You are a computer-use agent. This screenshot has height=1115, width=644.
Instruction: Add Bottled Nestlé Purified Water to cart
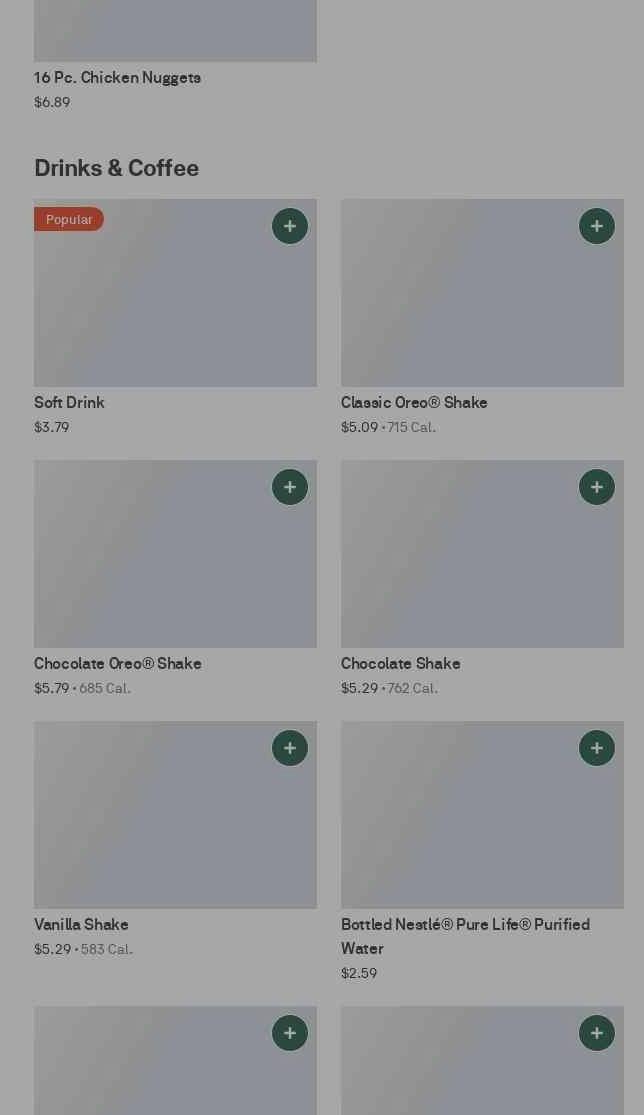(597, 748)
